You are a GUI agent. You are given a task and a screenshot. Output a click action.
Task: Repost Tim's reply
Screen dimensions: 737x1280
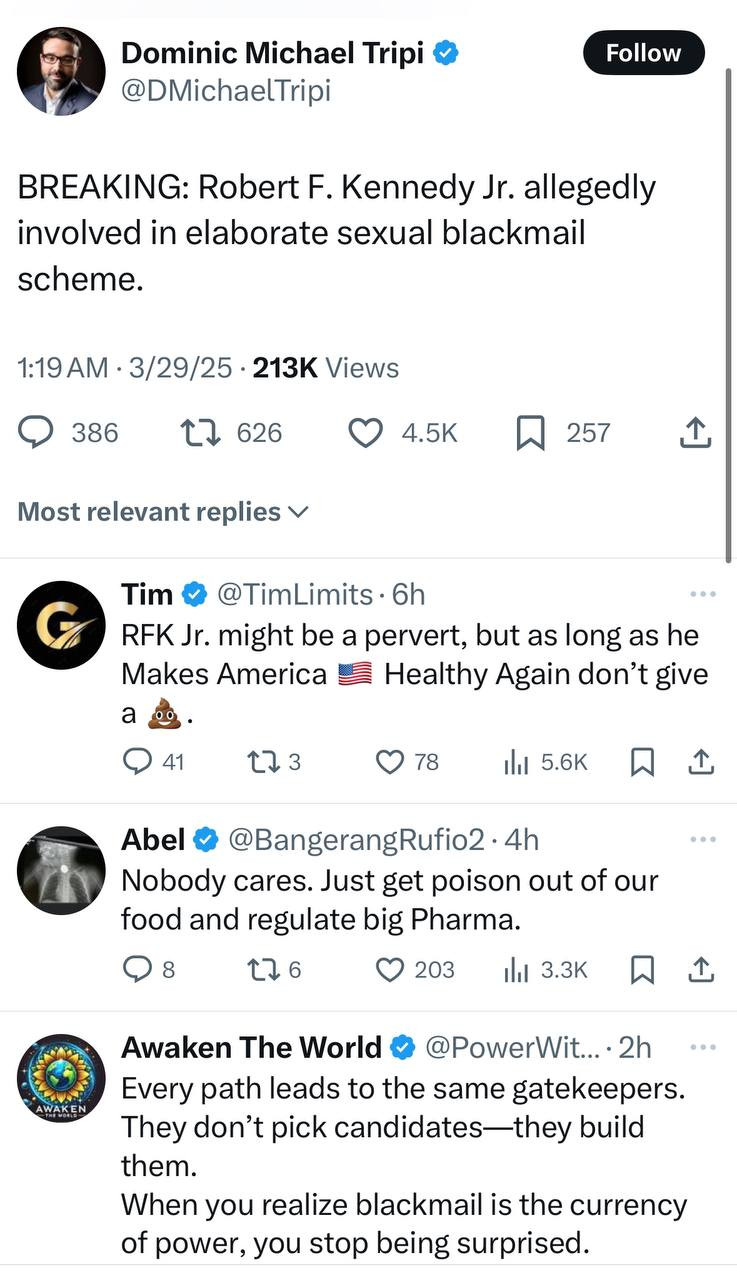tap(262, 762)
